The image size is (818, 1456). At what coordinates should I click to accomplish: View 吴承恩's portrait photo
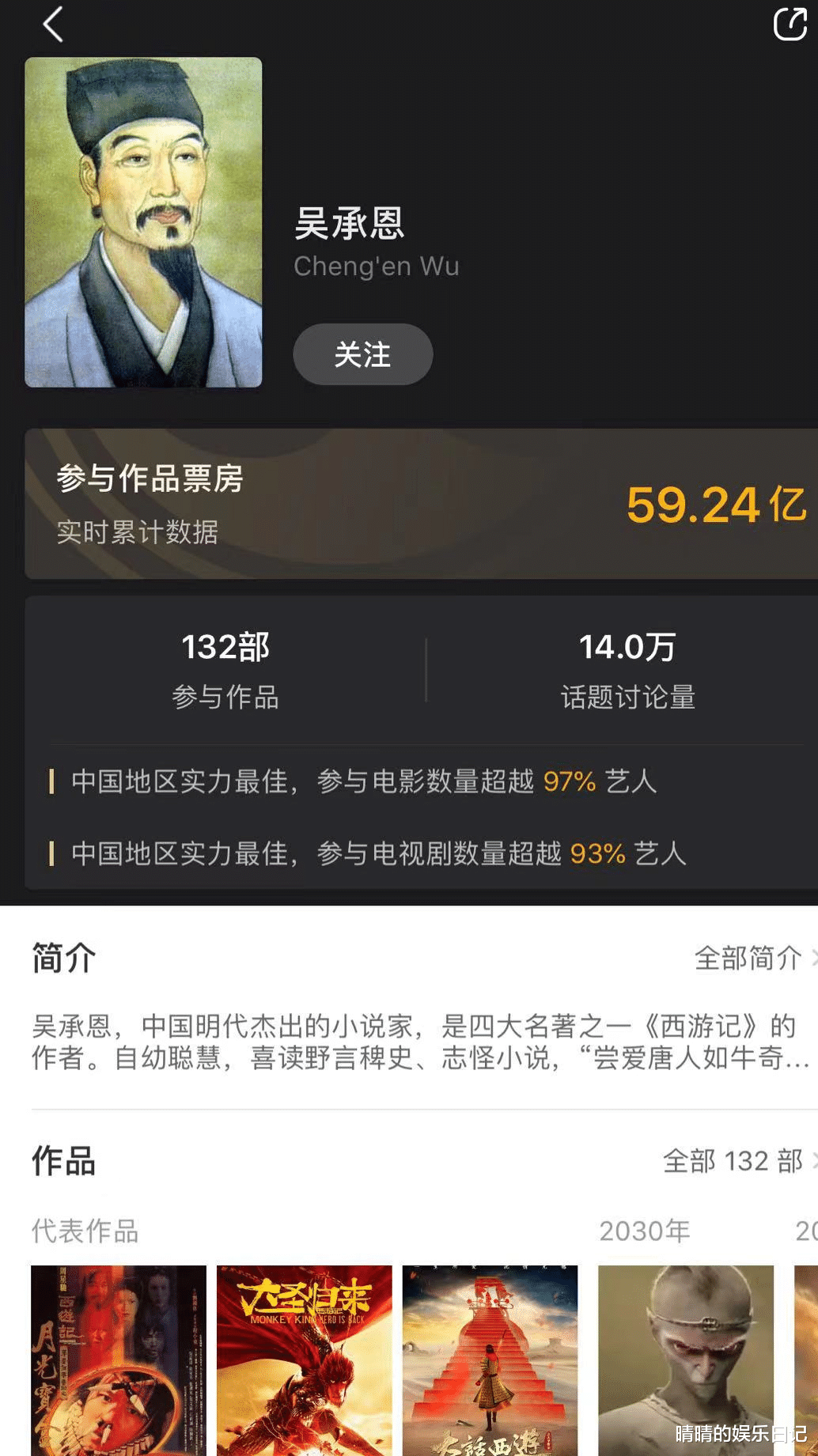coord(142,221)
